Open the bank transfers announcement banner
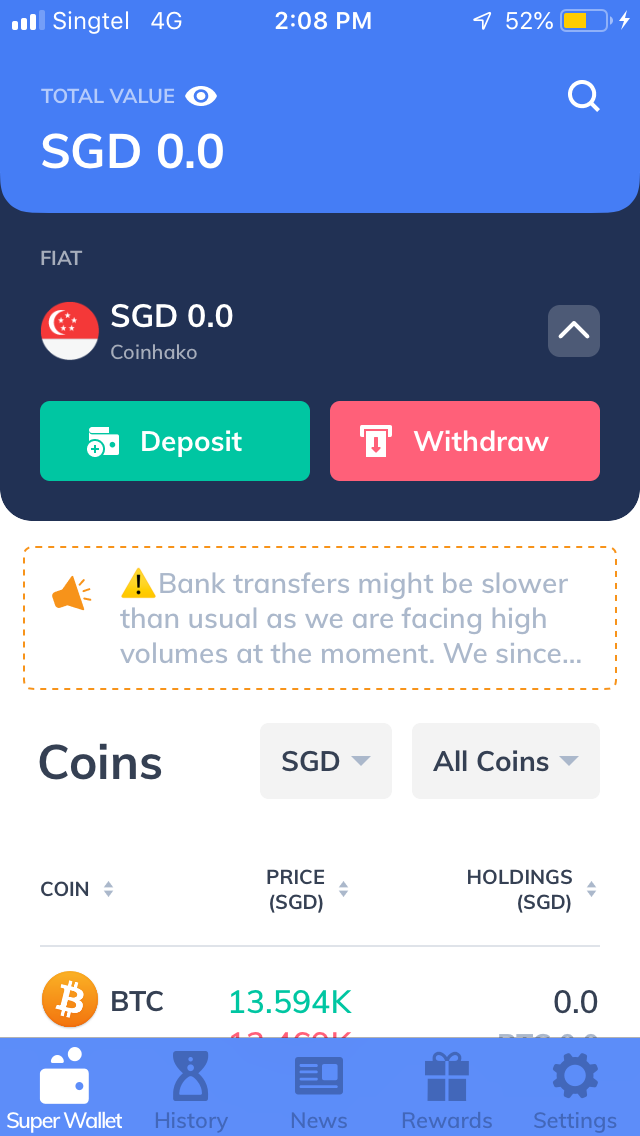This screenshot has width=640, height=1136. pos(320,618)
